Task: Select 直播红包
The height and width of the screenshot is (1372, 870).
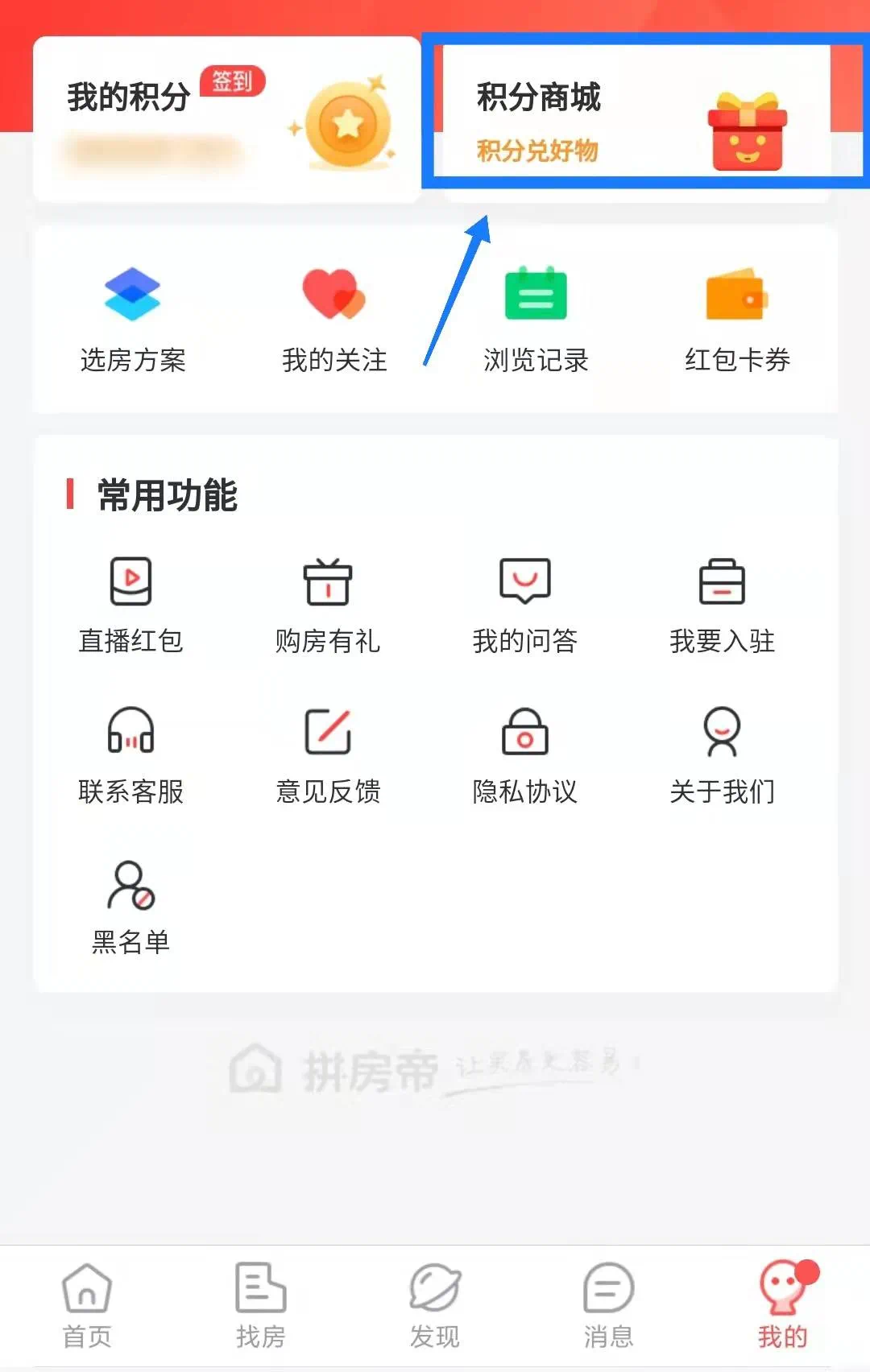Action: pos(130,604)
